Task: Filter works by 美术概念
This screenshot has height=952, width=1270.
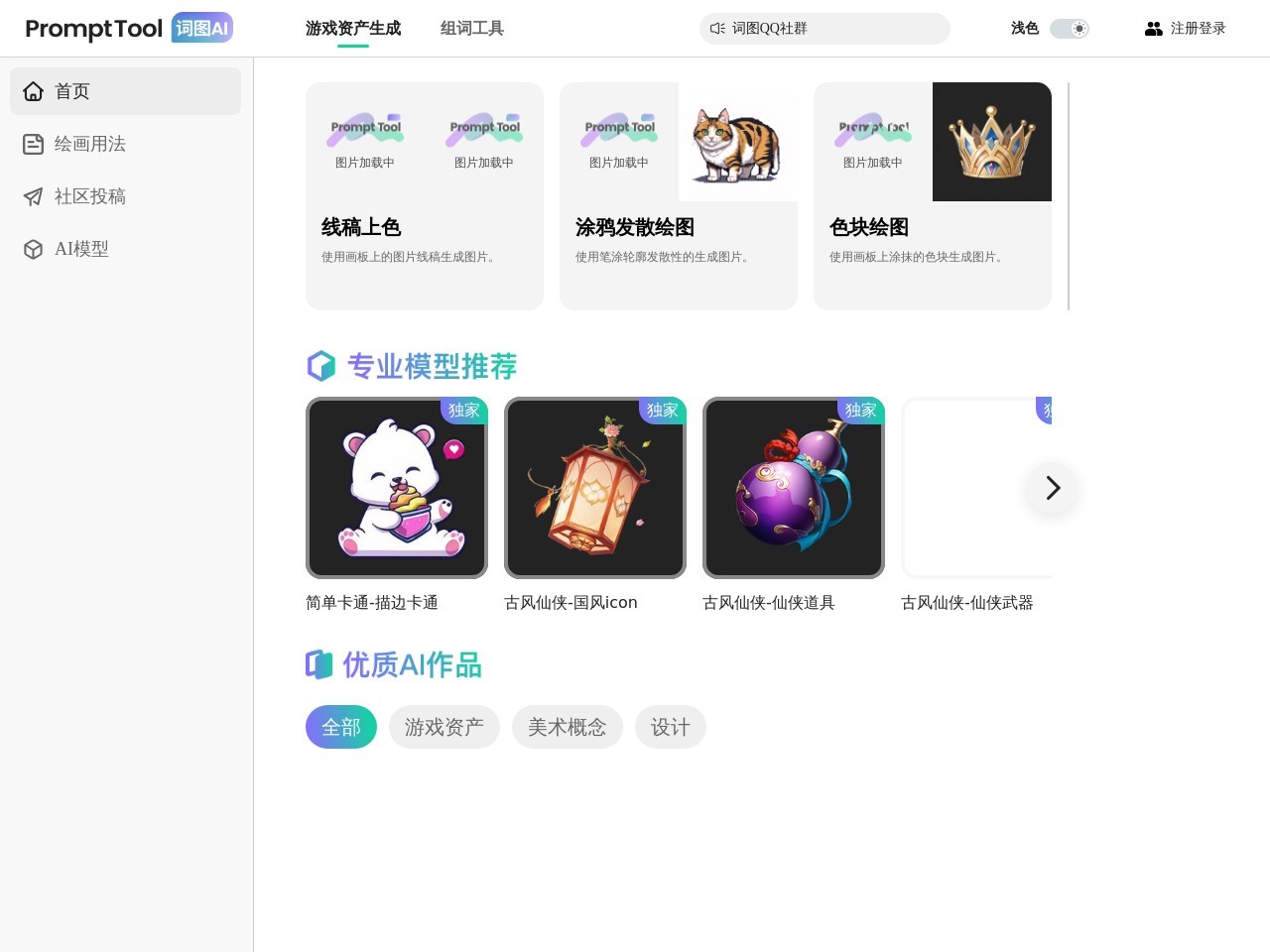Action: 567,727
